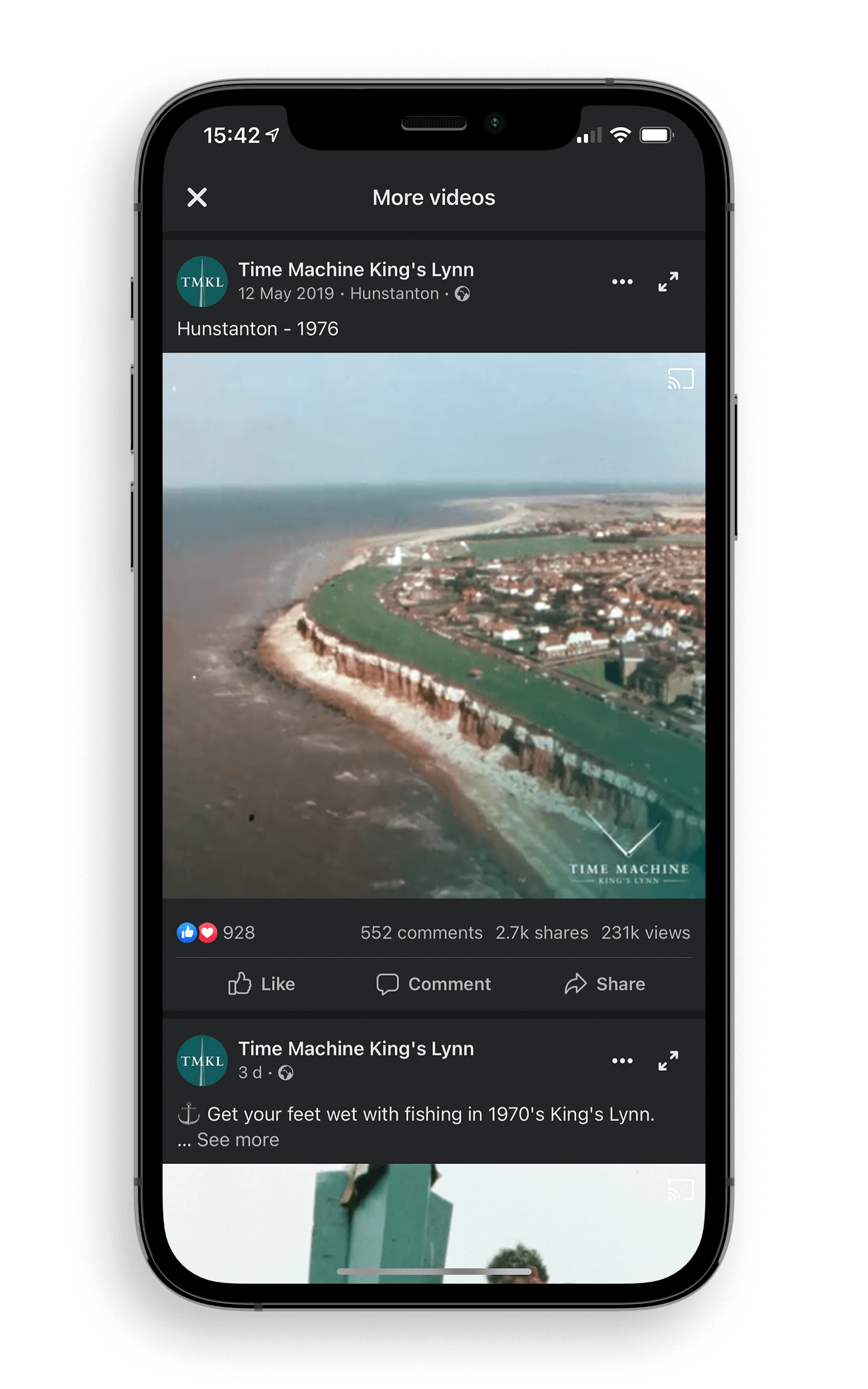Open page name on the fishing post

click(x=356, y=1049)
